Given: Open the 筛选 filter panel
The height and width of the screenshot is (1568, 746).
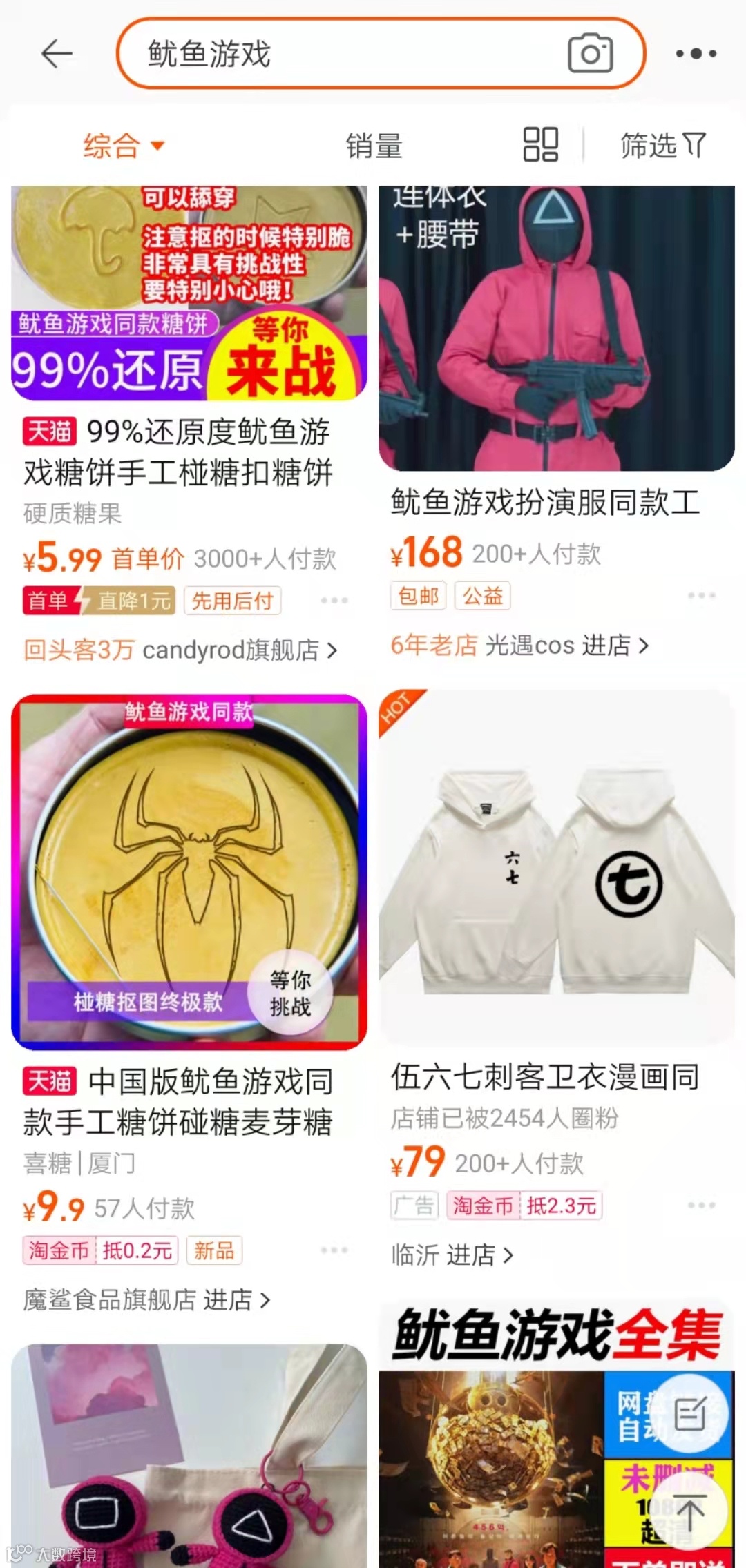Looking at the screenshot, I should click(x=662, y=146).
